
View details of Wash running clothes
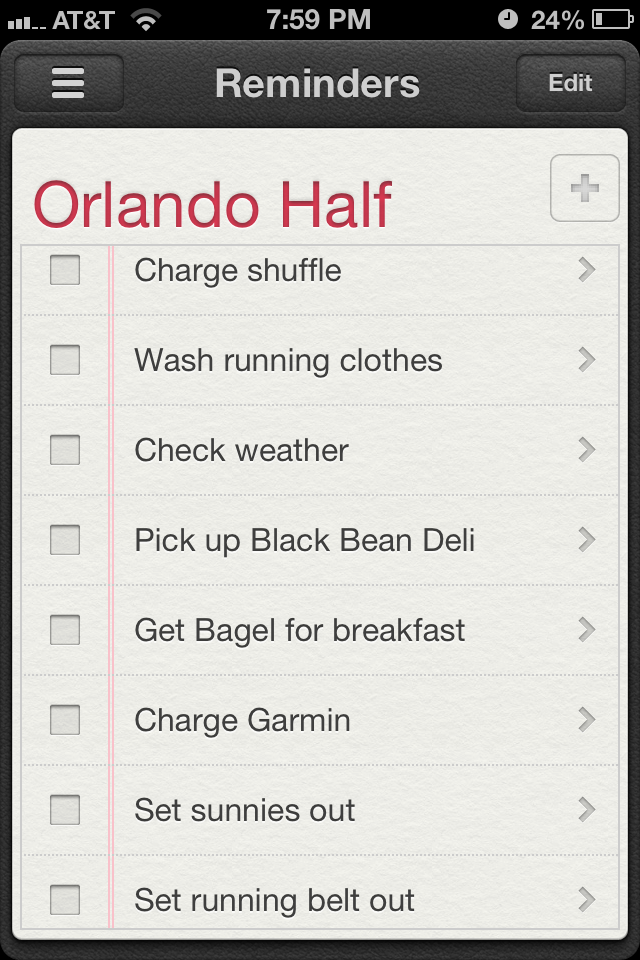[587, 360]
